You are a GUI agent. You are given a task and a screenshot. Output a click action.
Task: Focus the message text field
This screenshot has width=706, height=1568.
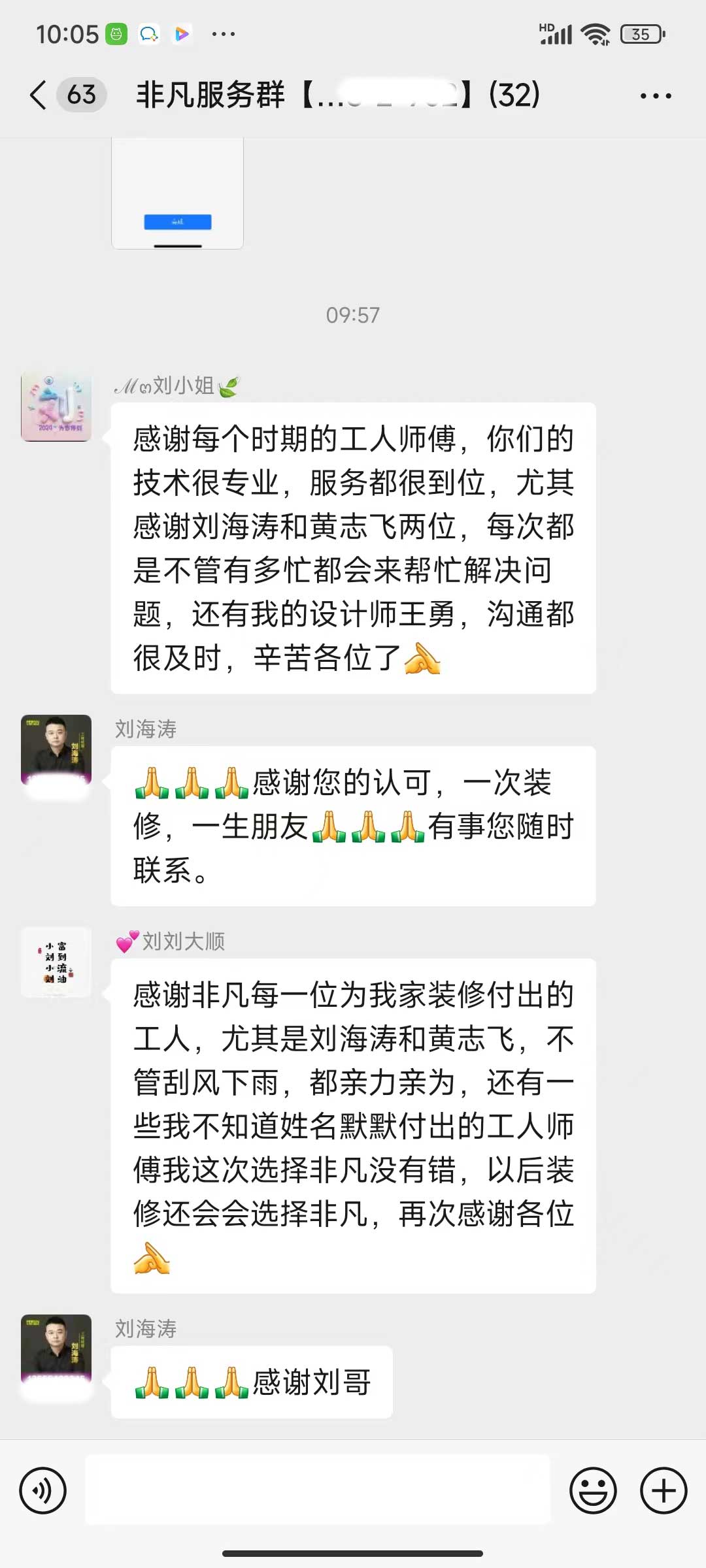point(318,1491)
